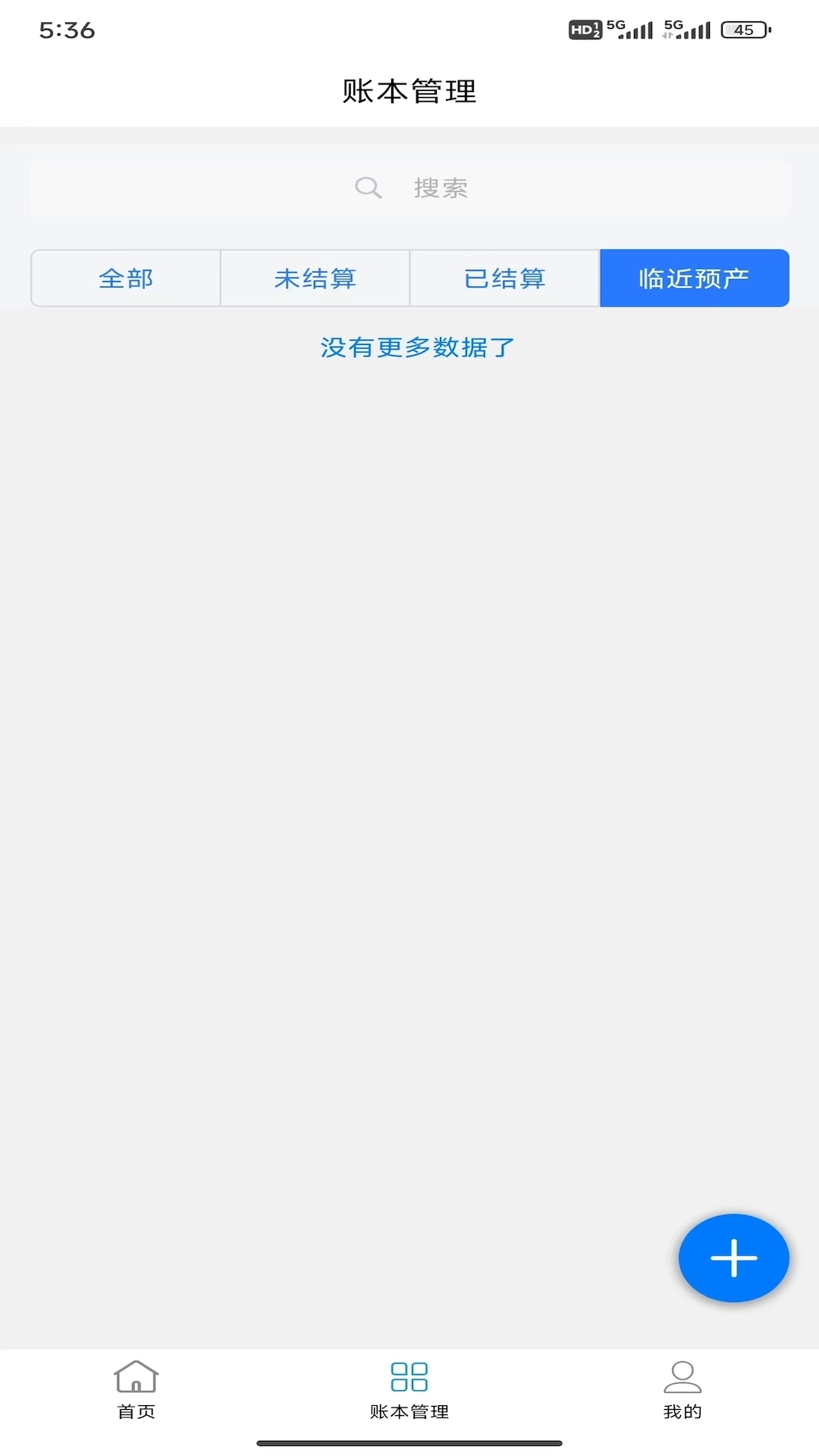Screen dimensions: 819x1456
Task: Select the 临近预产 filter option
Action: [x=693, y=278]
